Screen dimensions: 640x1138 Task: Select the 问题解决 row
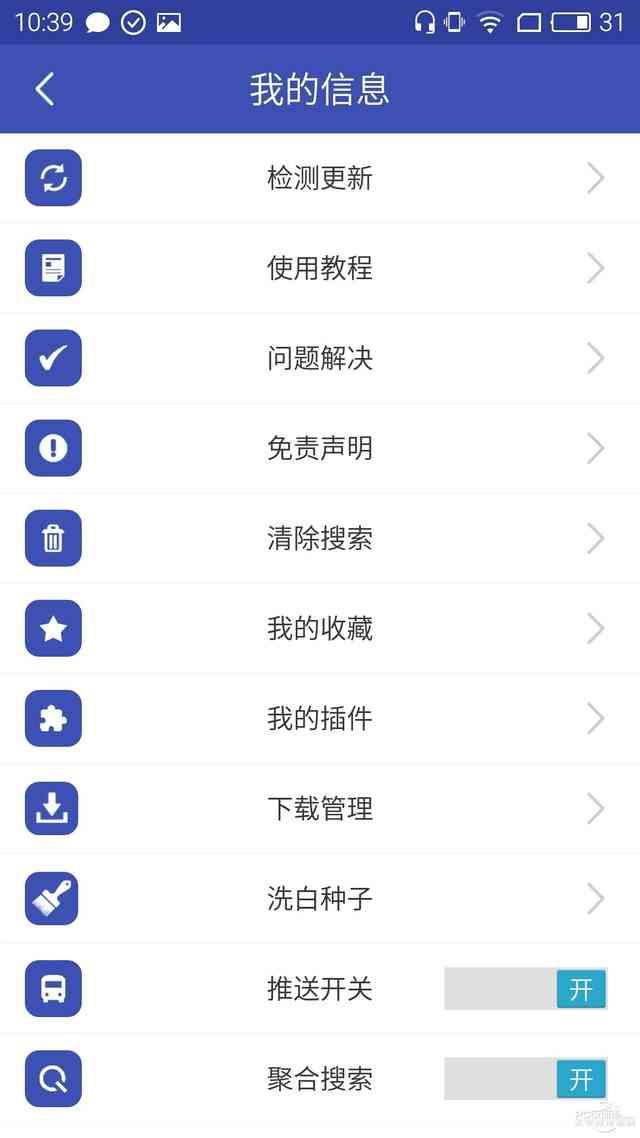click(320, 358)
